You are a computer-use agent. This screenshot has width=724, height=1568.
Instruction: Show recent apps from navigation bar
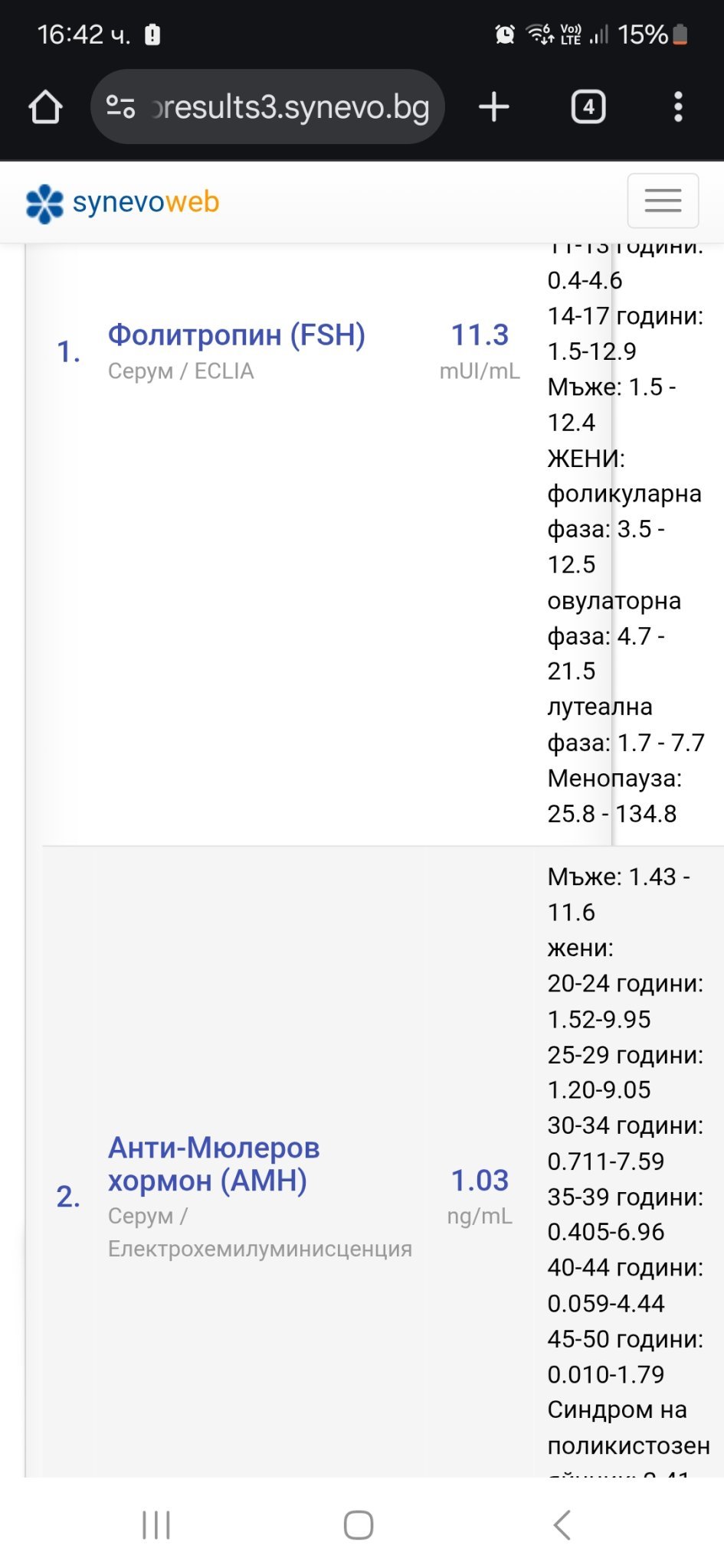click(156, 1525)
